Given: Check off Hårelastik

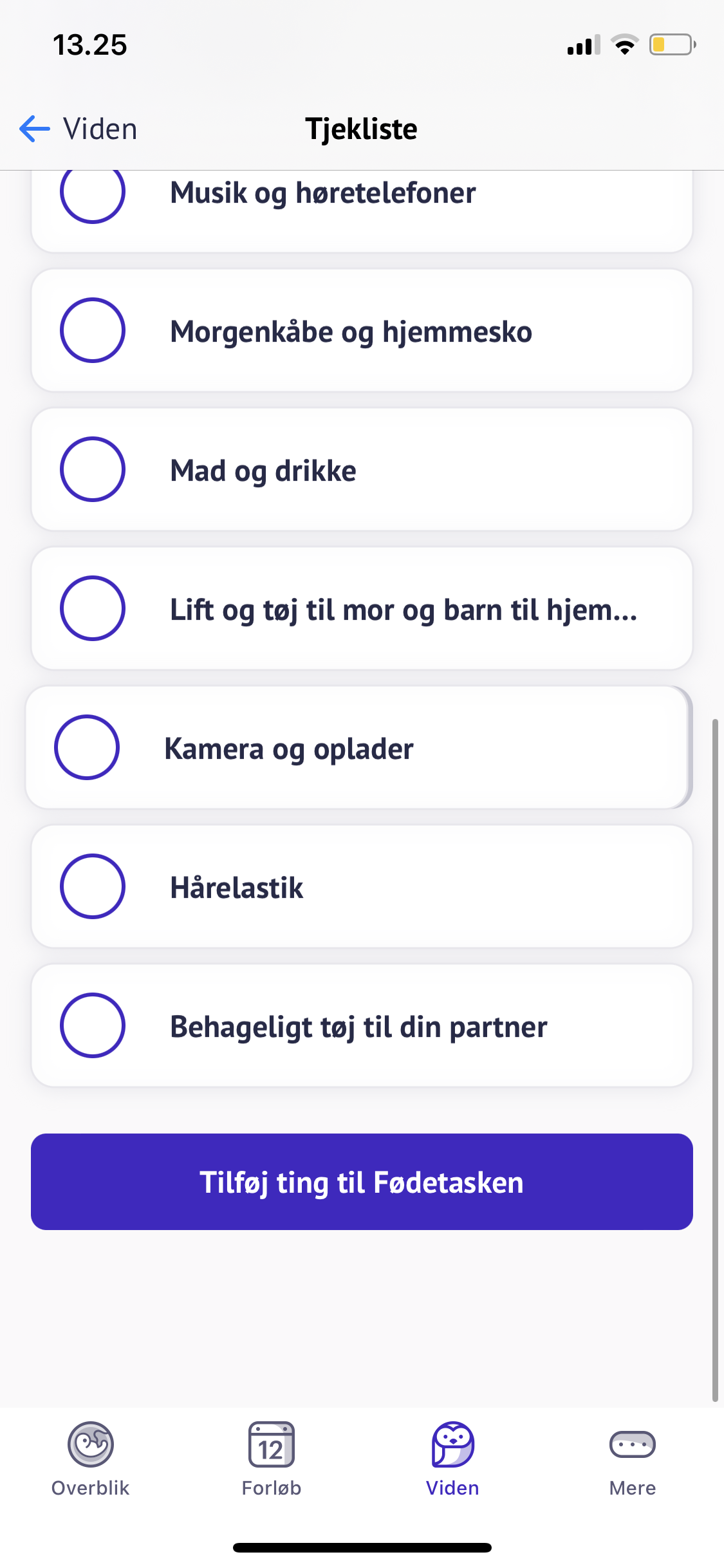Looking at the screenshot, I should 93,886.
